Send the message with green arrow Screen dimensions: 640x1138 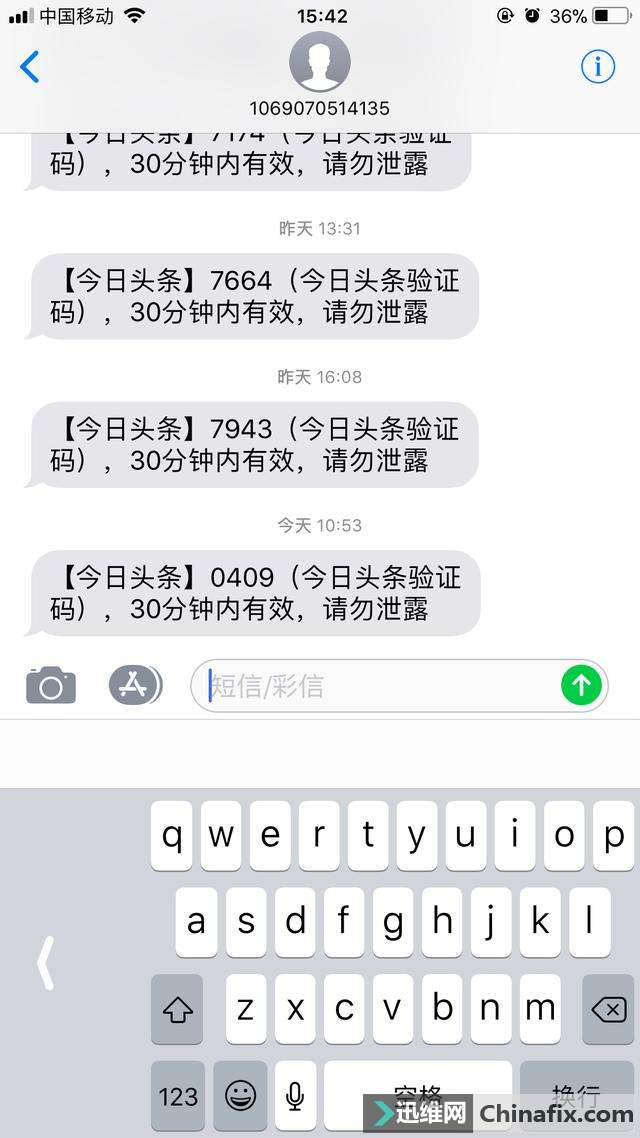(581, 684)
